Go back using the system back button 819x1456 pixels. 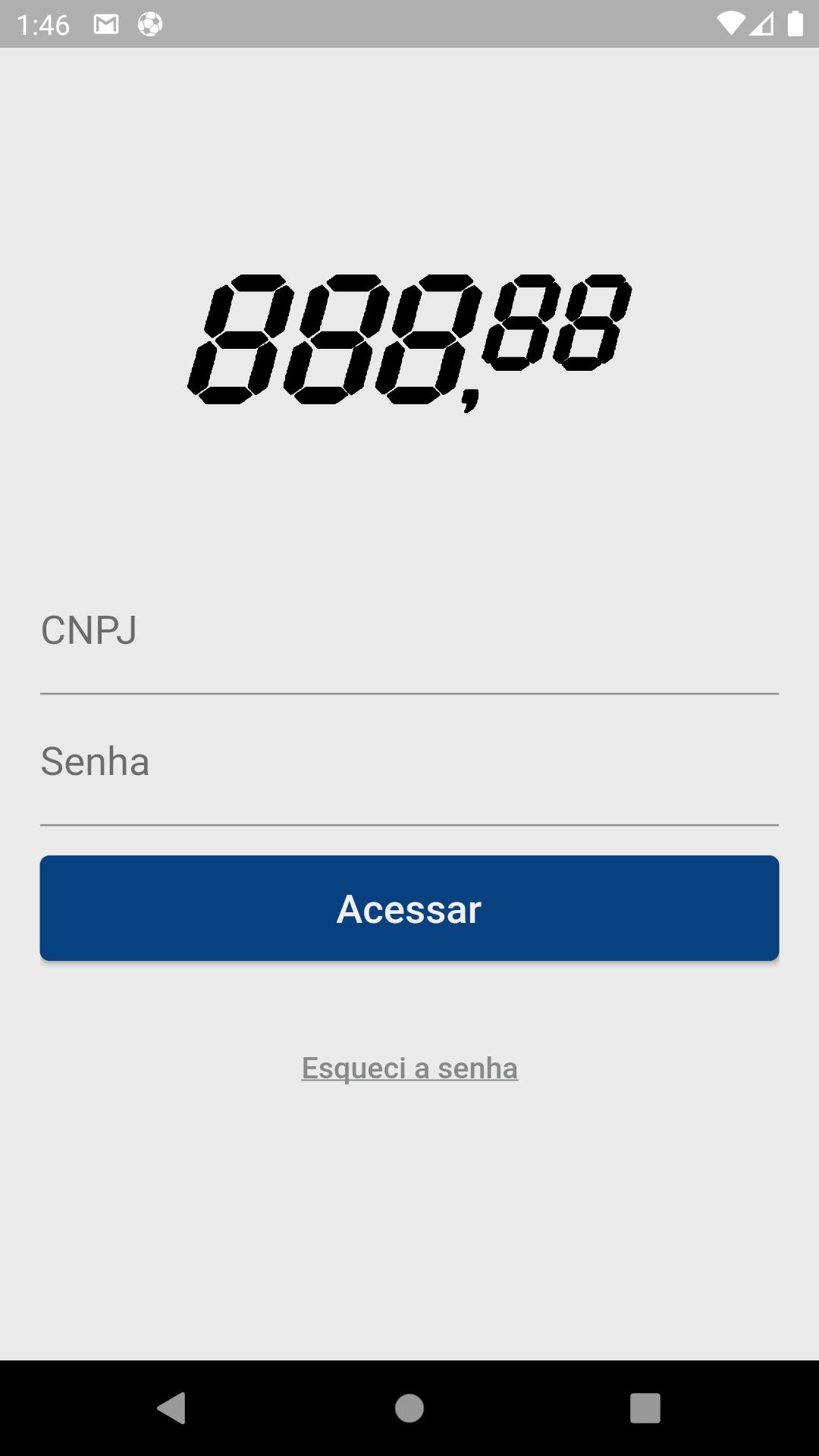(x=172, y=1408)
